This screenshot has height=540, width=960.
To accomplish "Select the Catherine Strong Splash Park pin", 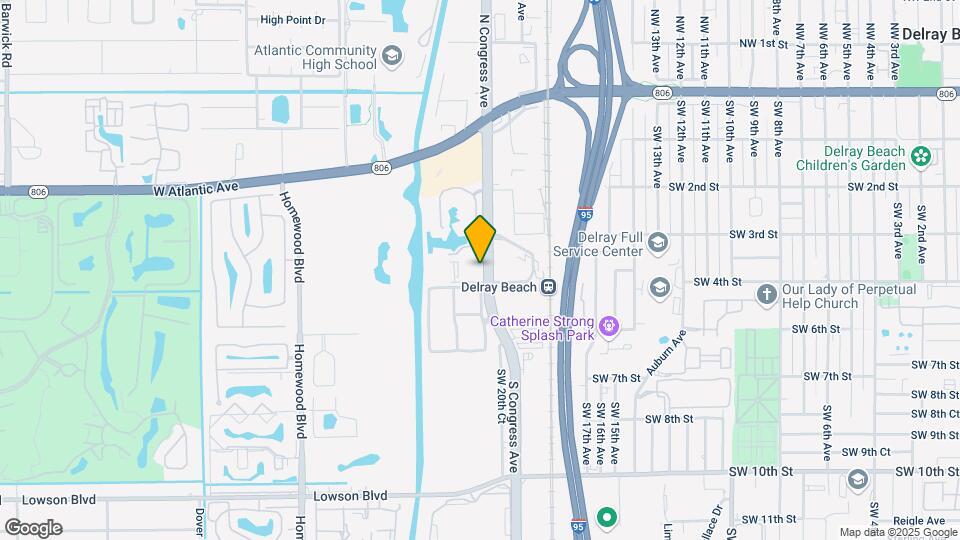I will point(608,324).
